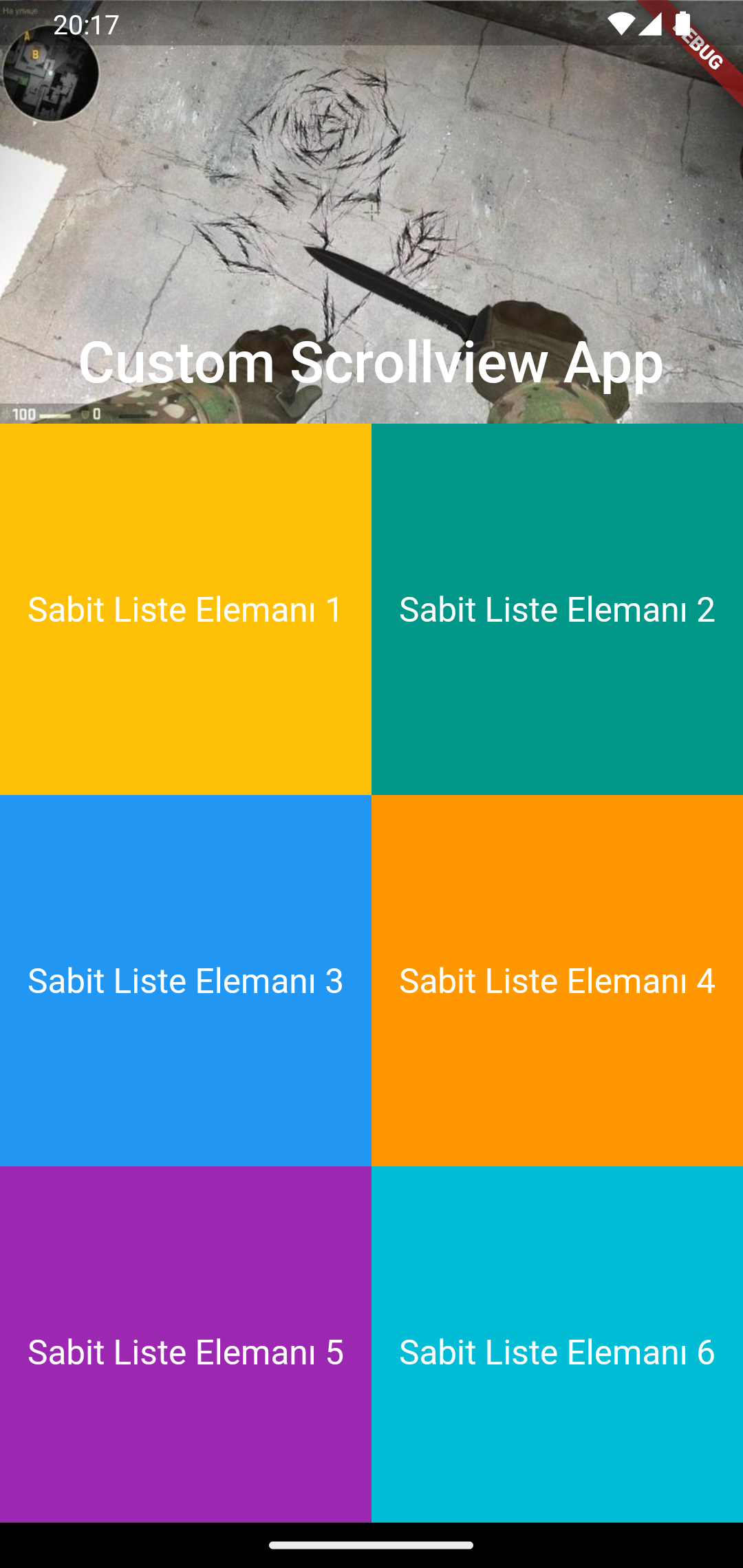Tap the clock showing 20:17
The image size is (743, 1568).
[x=86, y=25]
